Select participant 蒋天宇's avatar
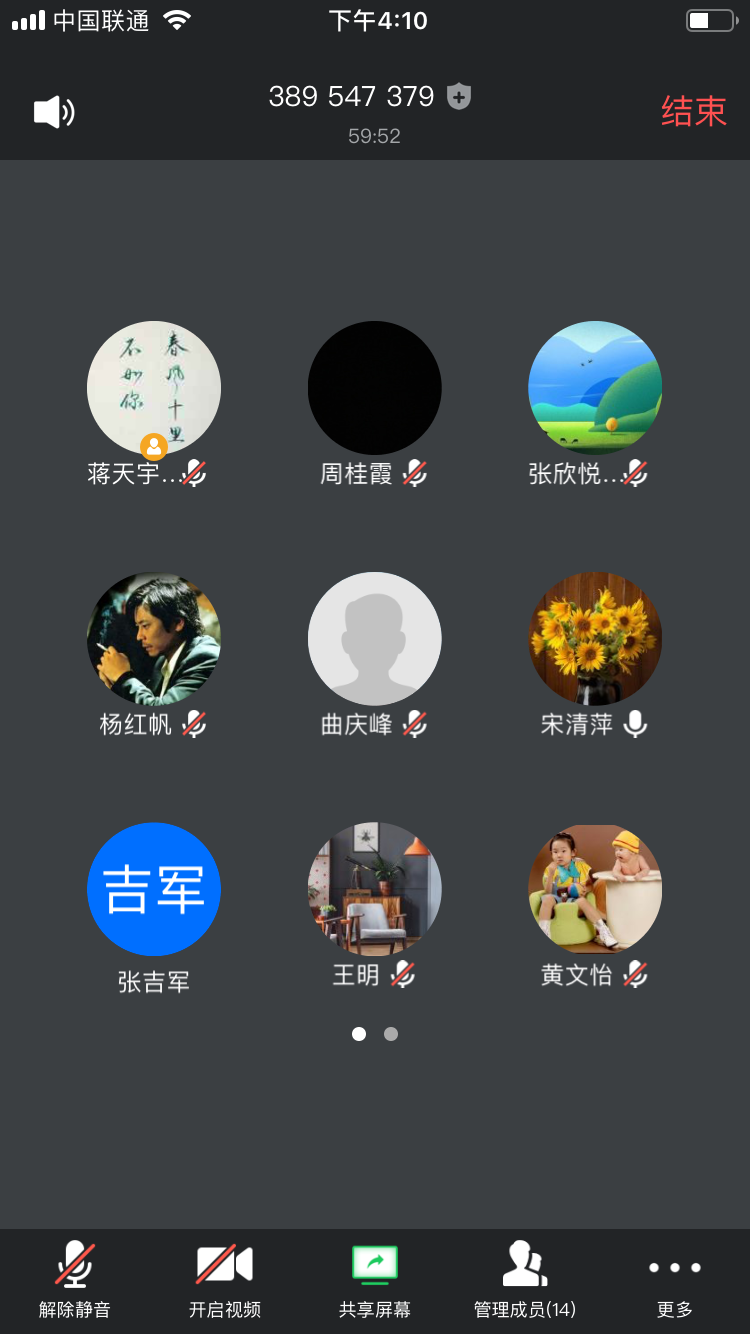This screenshot has height=1334, width=750. click(x=154, y=388)
